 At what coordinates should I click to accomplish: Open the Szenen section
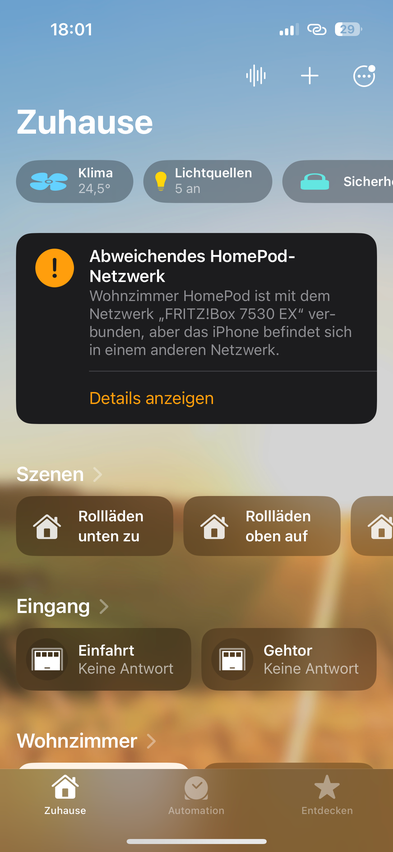pos(59,474)
